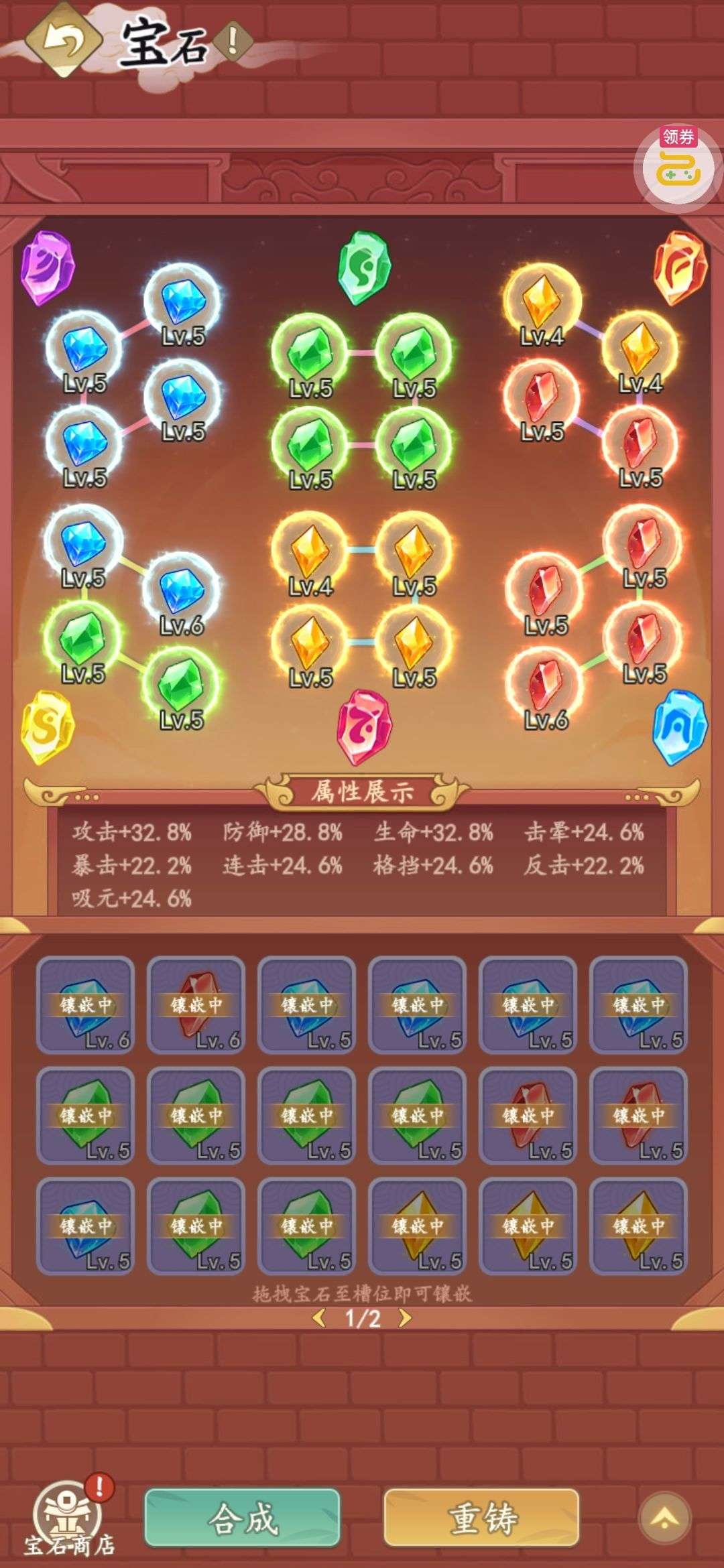Select the socketed Lv.6 red gem slot
Viewport: 724px width, 1568px height.
pyautogui.click(x=545, y=688)
